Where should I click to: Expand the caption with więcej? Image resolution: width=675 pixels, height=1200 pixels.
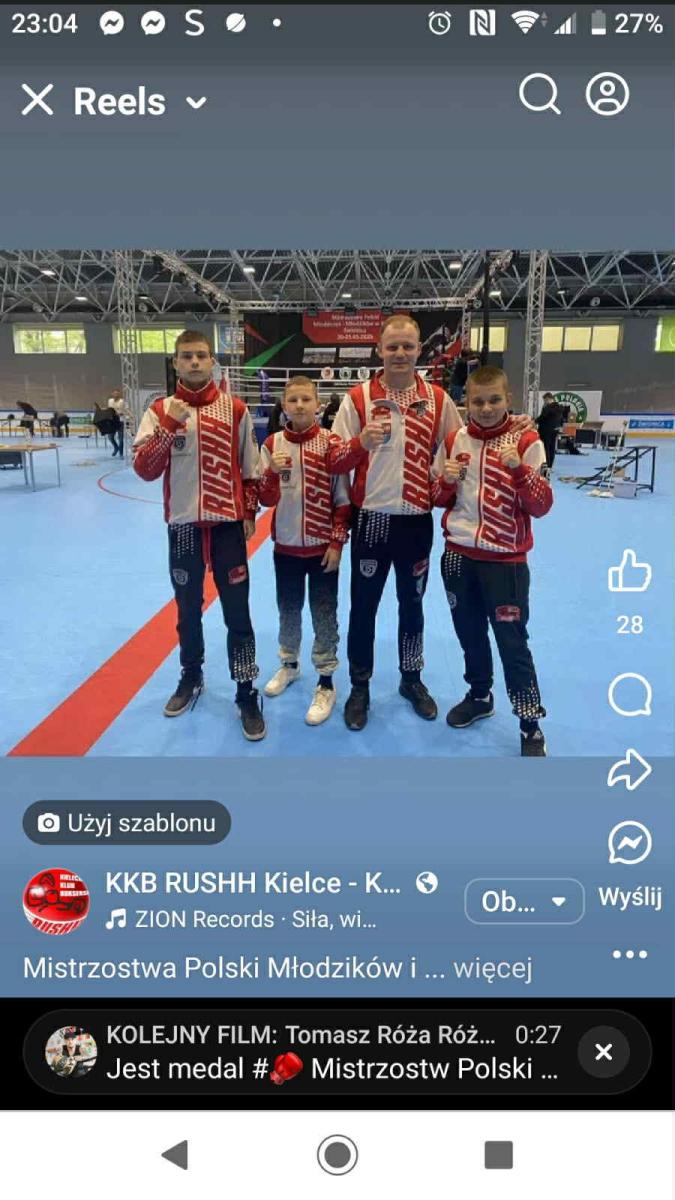(493, 968)
